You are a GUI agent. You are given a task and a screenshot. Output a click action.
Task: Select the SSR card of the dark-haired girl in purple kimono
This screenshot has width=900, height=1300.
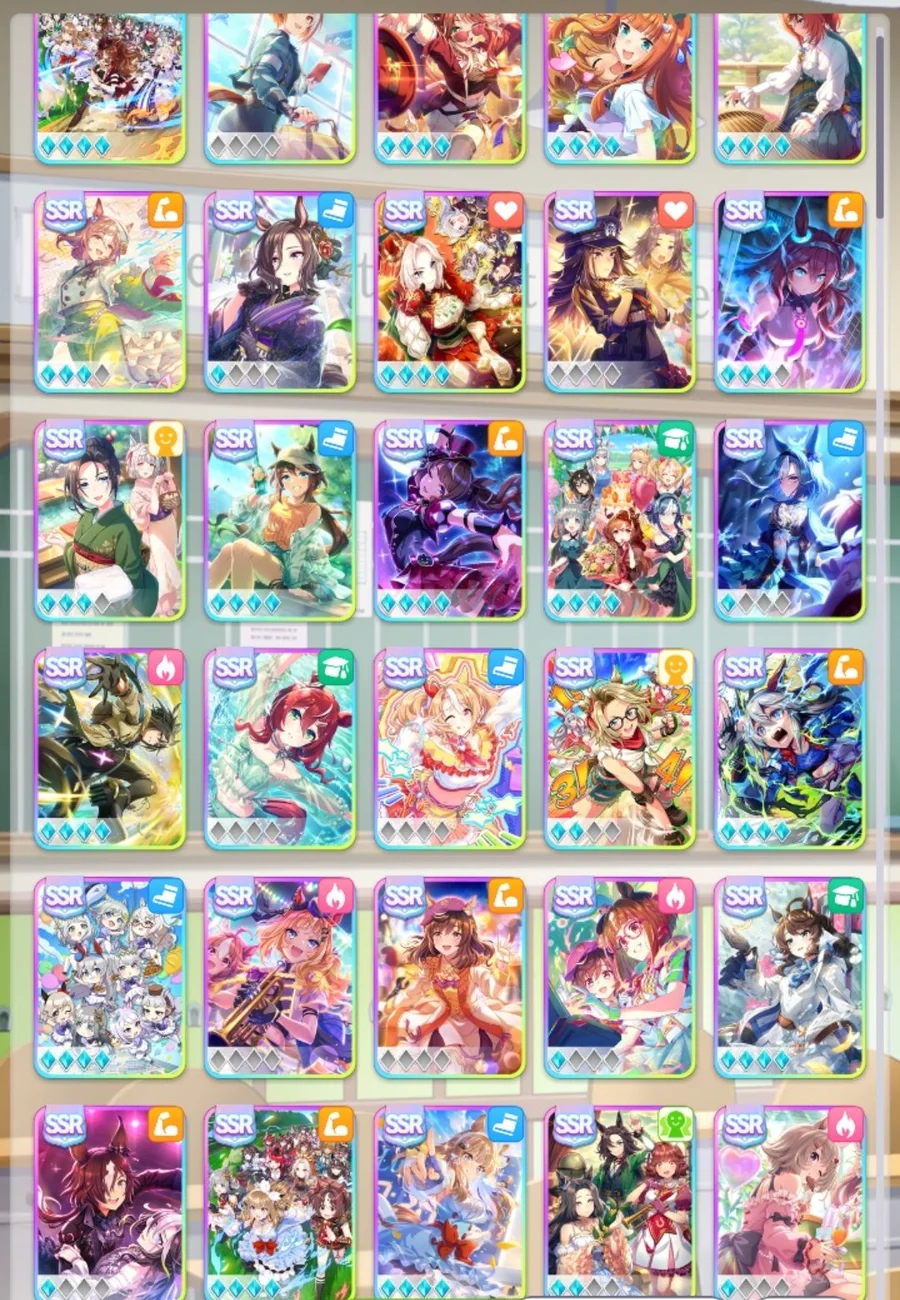click(279, 292)
